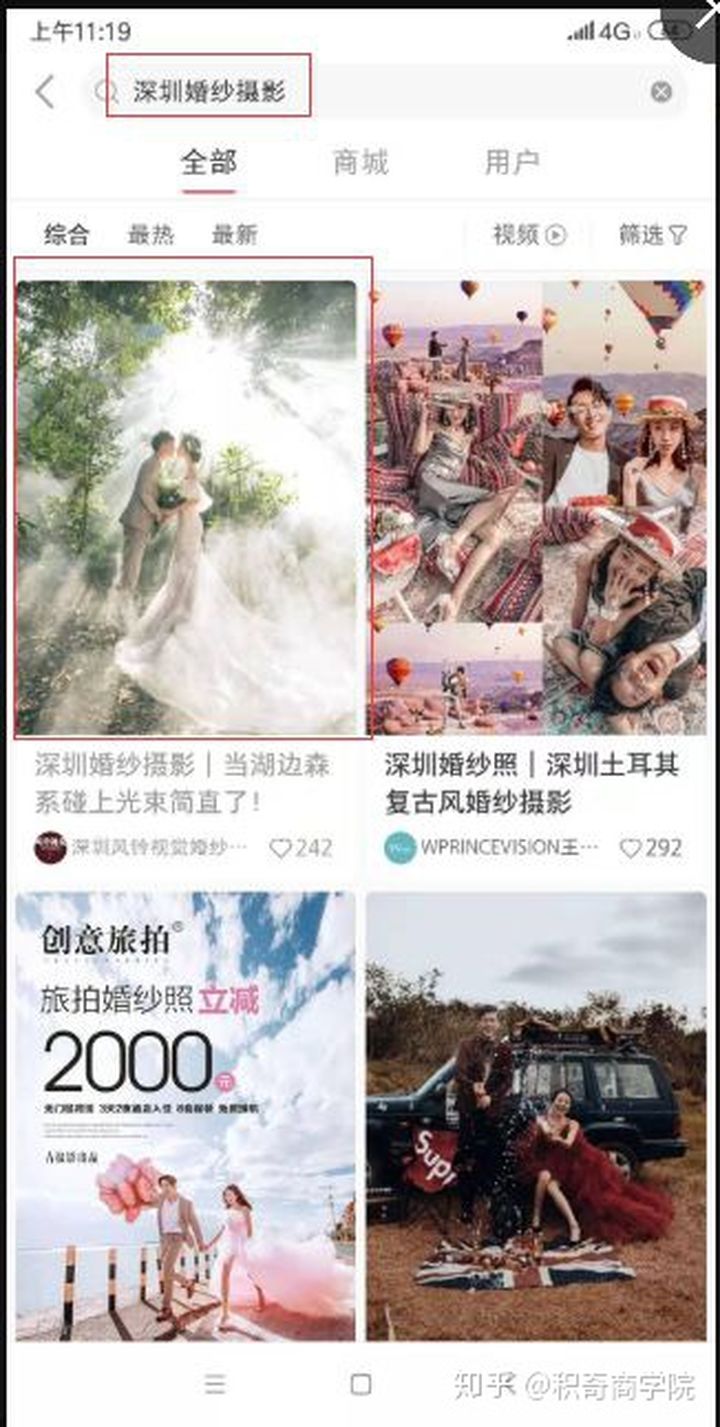Tap the system home button
The height and width of the screenshot is (1427, 720).
361,1384
